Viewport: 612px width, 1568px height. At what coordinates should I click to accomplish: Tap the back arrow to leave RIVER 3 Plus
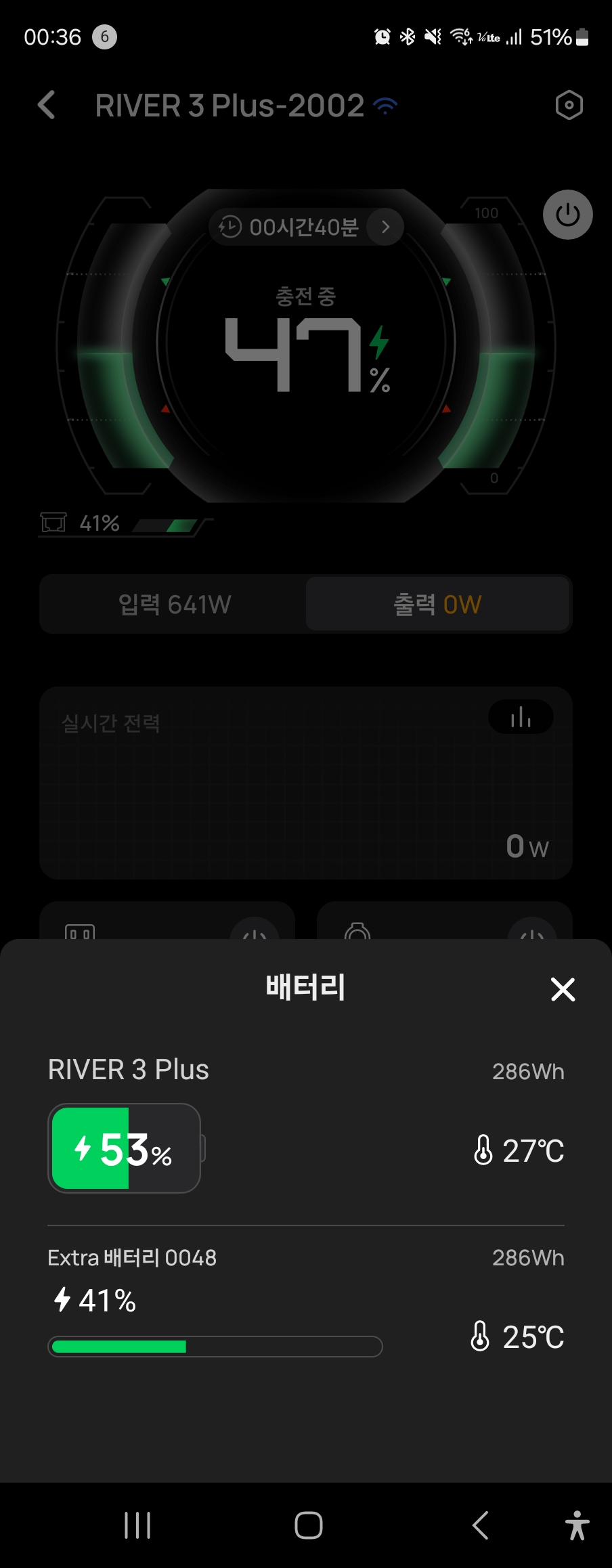(45, 106)
